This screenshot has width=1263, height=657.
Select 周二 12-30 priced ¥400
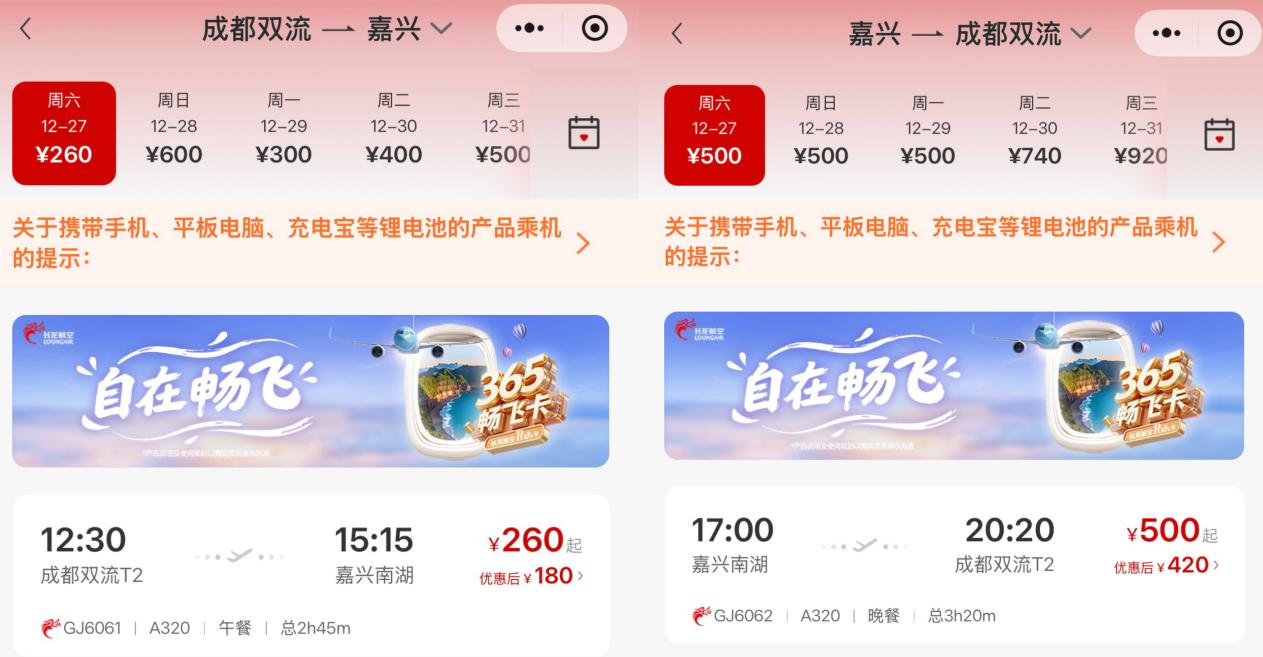[x=393, y=128]
